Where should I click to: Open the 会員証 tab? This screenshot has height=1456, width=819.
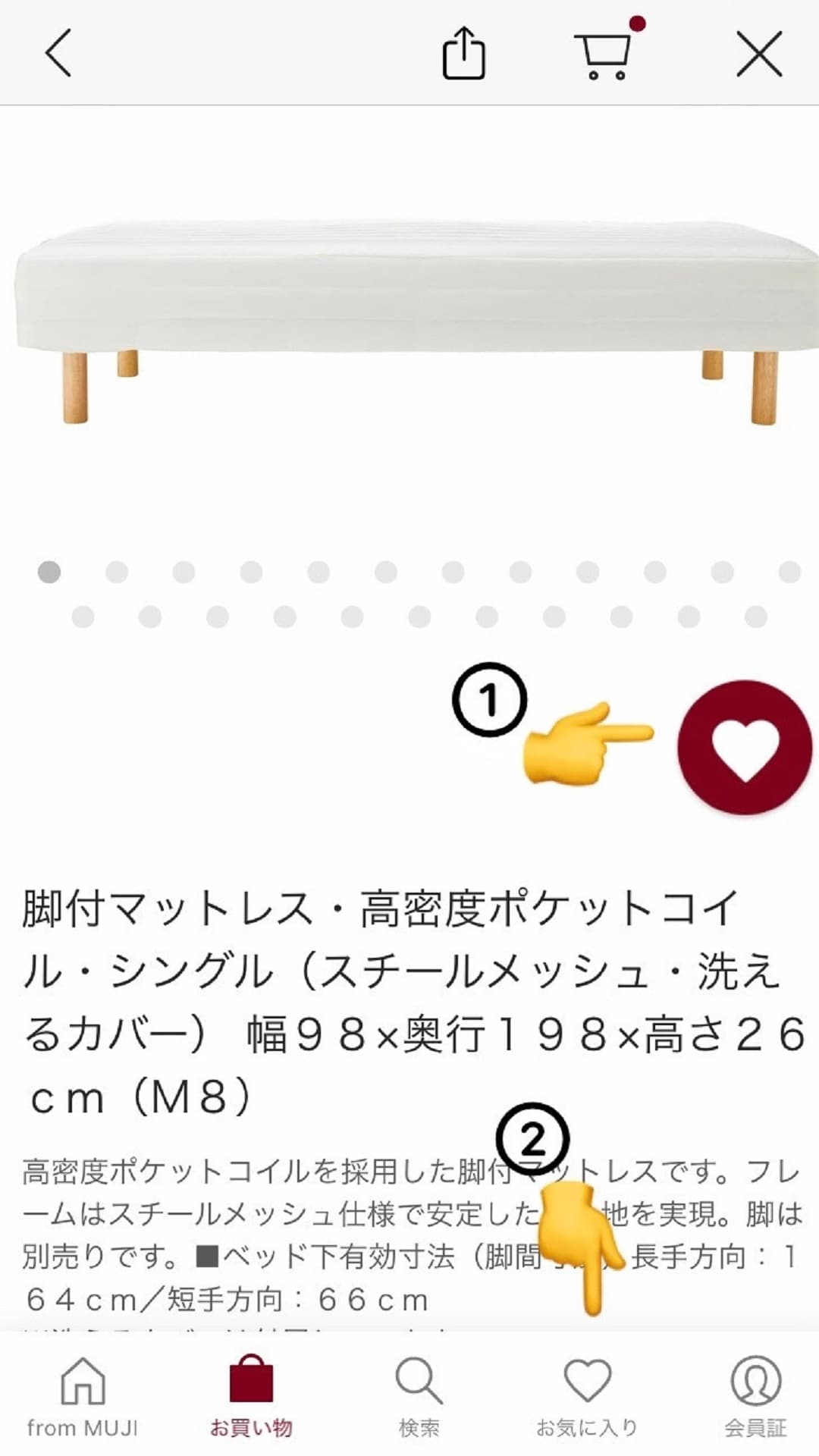click(755, 1397)
